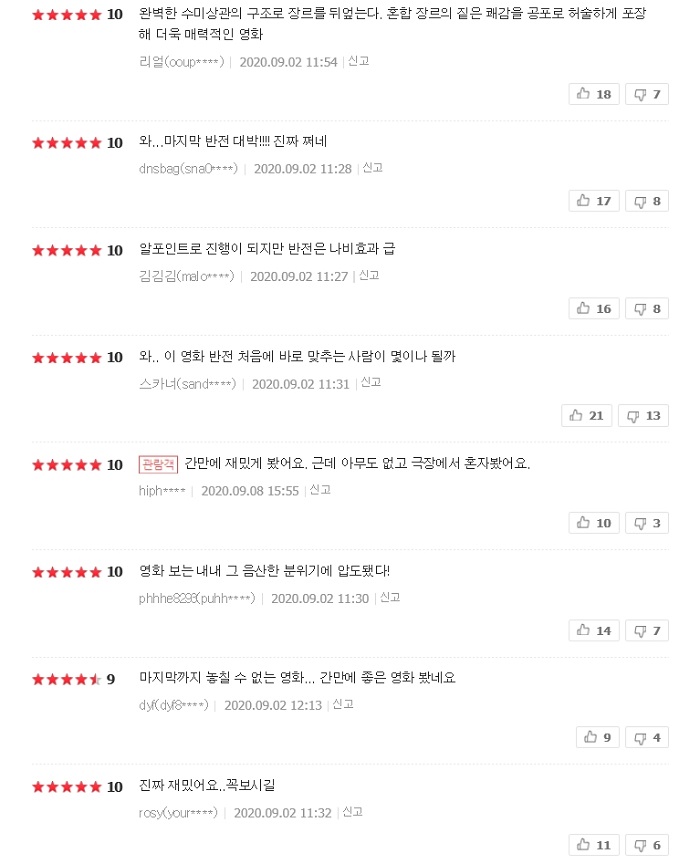The height and width of the screenshot is (864, 700).
Task: Like the review by 김김김(malo****)
Action: click(x=594, y=309)
